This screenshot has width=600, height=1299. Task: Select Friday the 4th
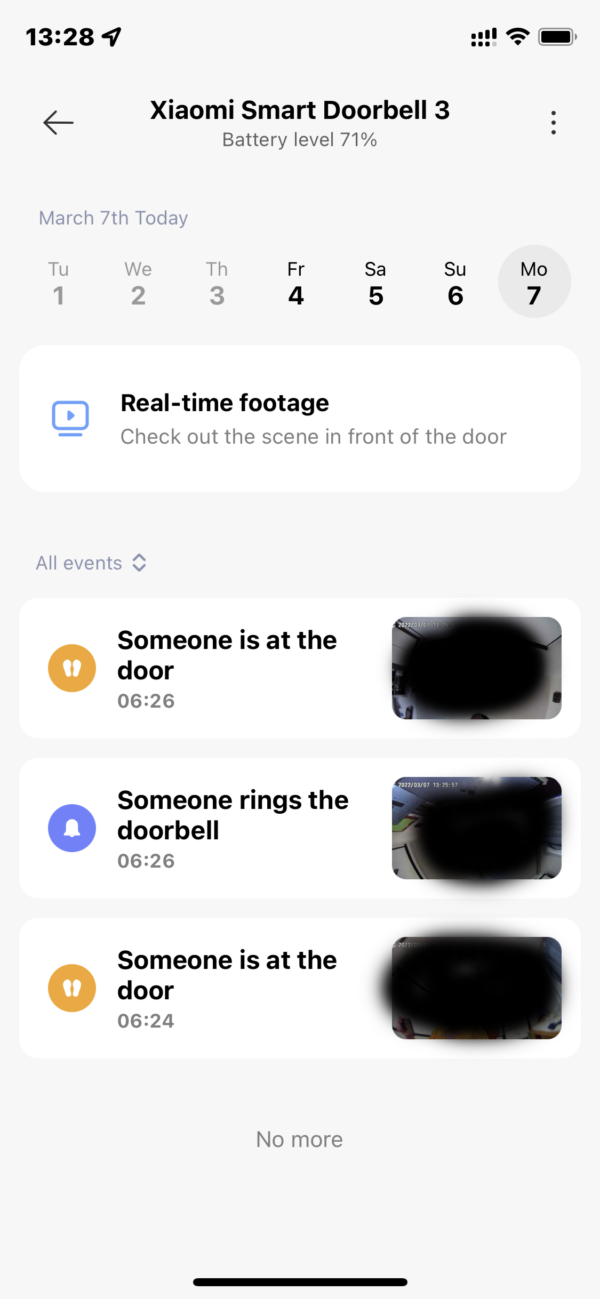click(296, 283)
